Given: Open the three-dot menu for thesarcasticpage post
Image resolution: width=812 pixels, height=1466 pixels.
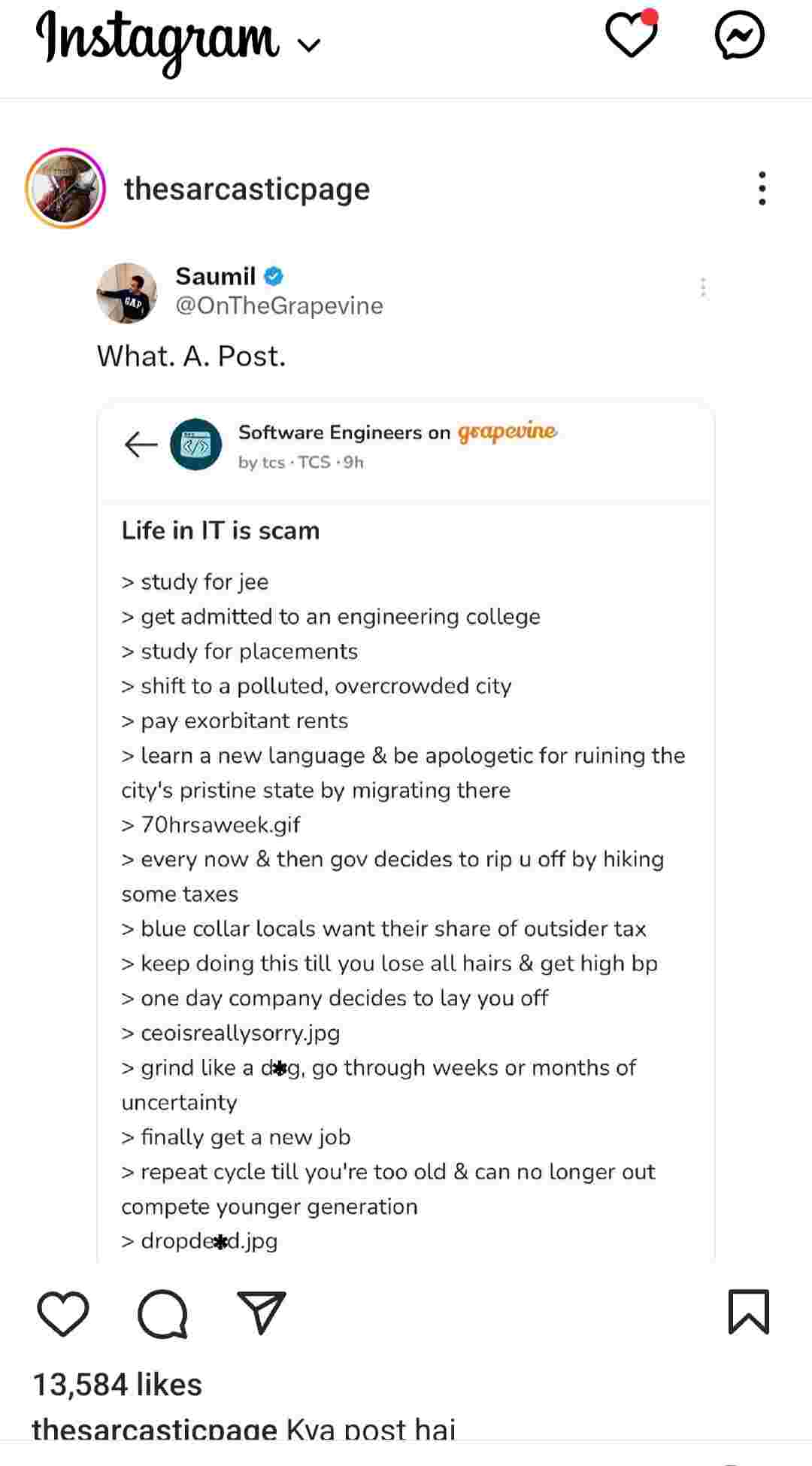Looking at the screenshot, I should click(x=762, y=188).
